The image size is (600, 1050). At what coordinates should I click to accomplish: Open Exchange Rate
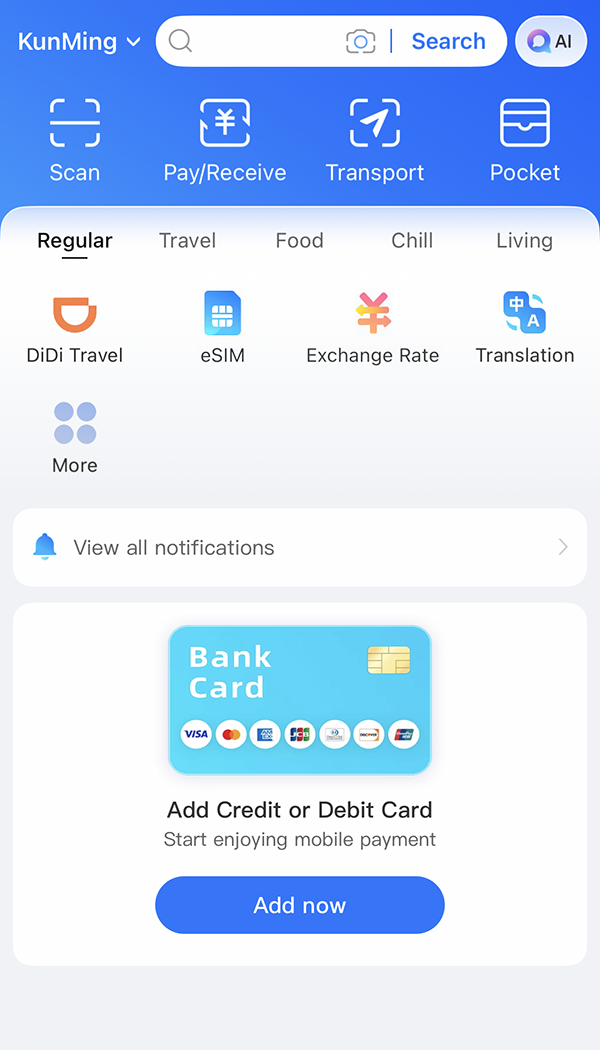click(373, 328)
